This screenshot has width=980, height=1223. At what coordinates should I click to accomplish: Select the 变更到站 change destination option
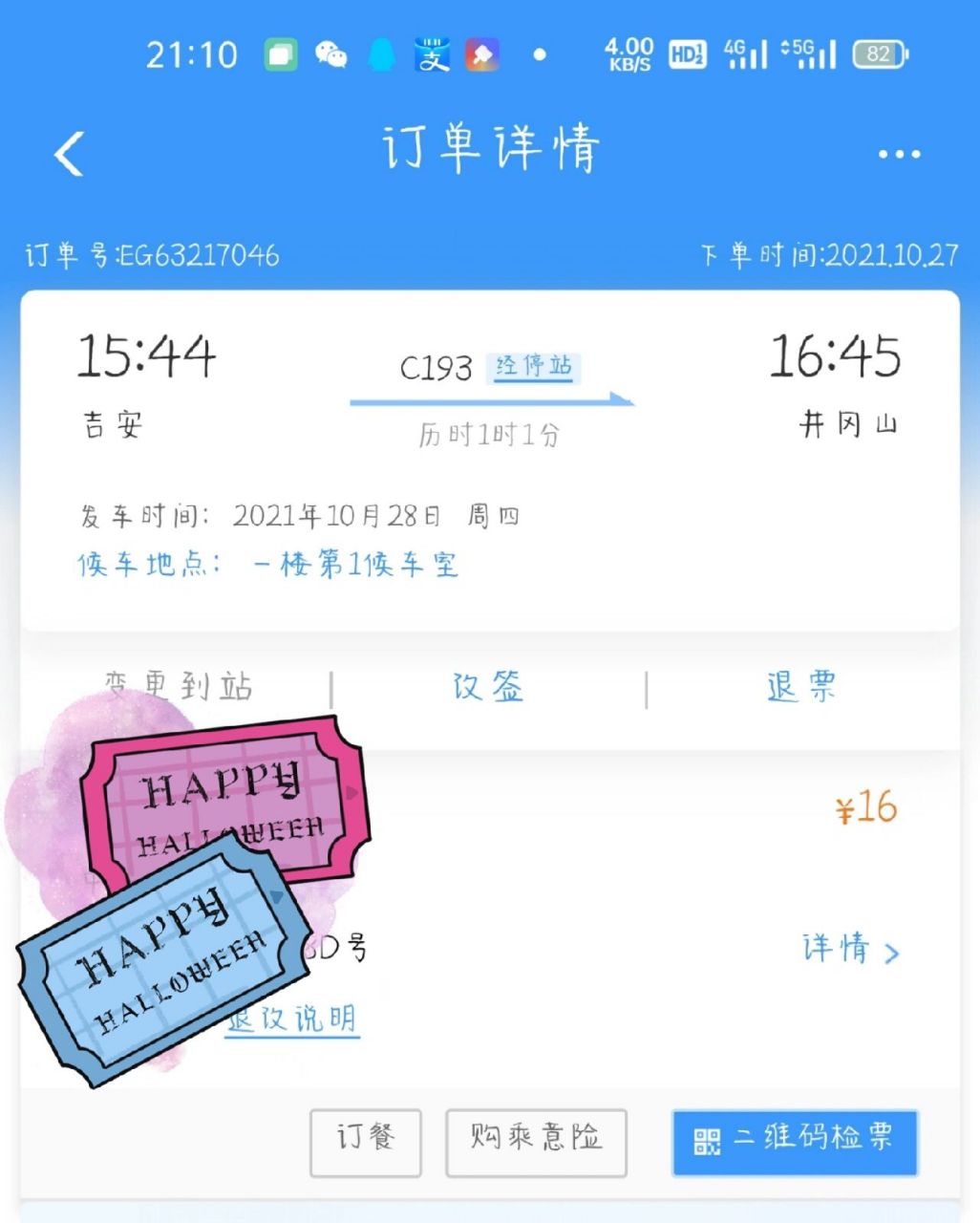(178, 686)
